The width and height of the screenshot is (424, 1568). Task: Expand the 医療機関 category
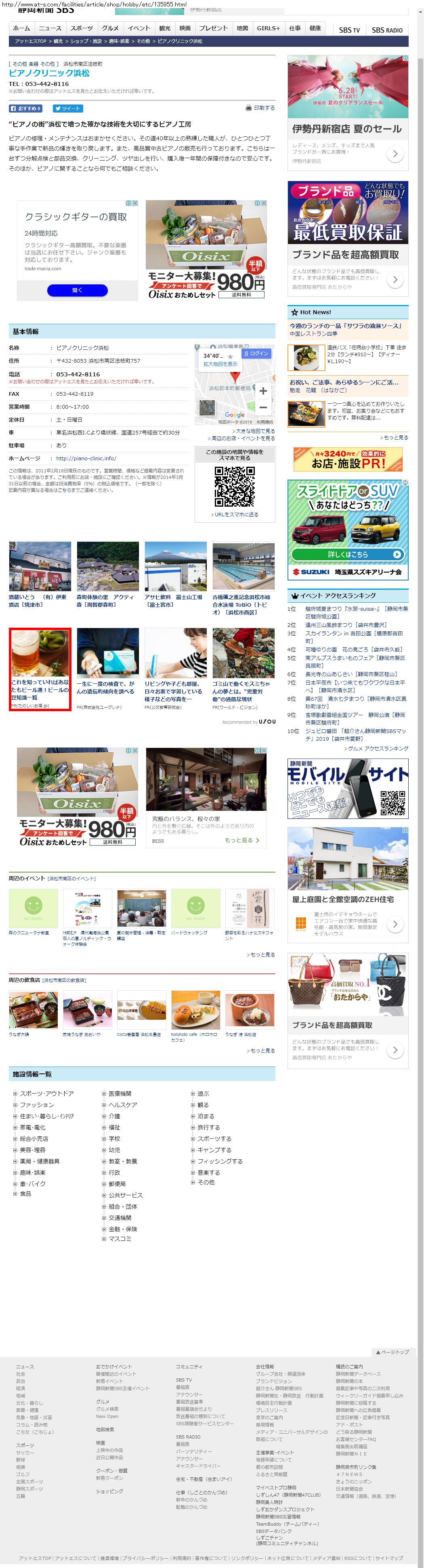120,1093
